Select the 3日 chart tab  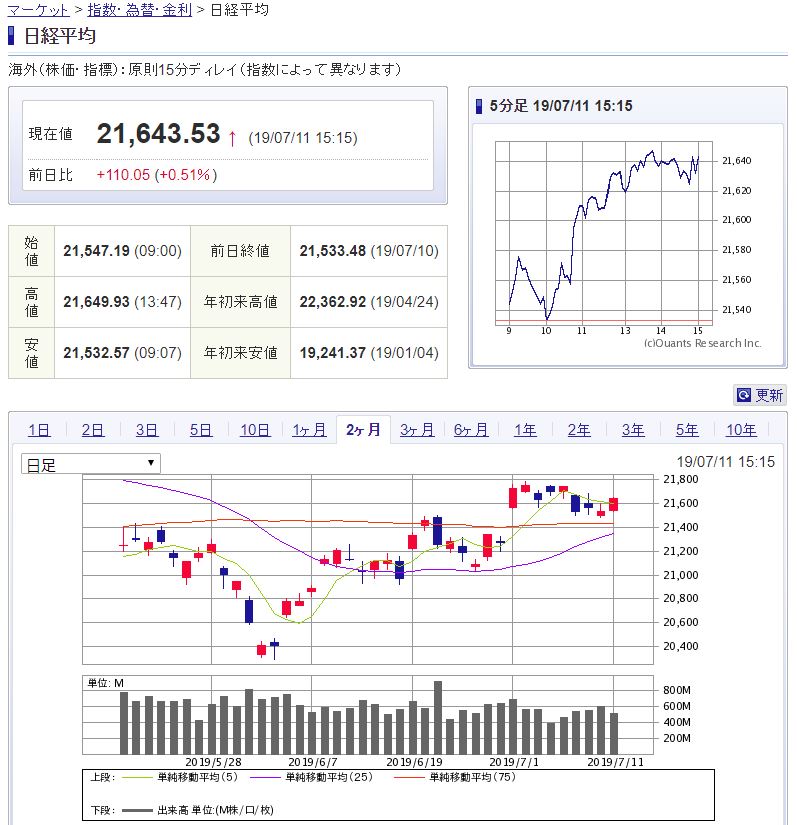147,430
